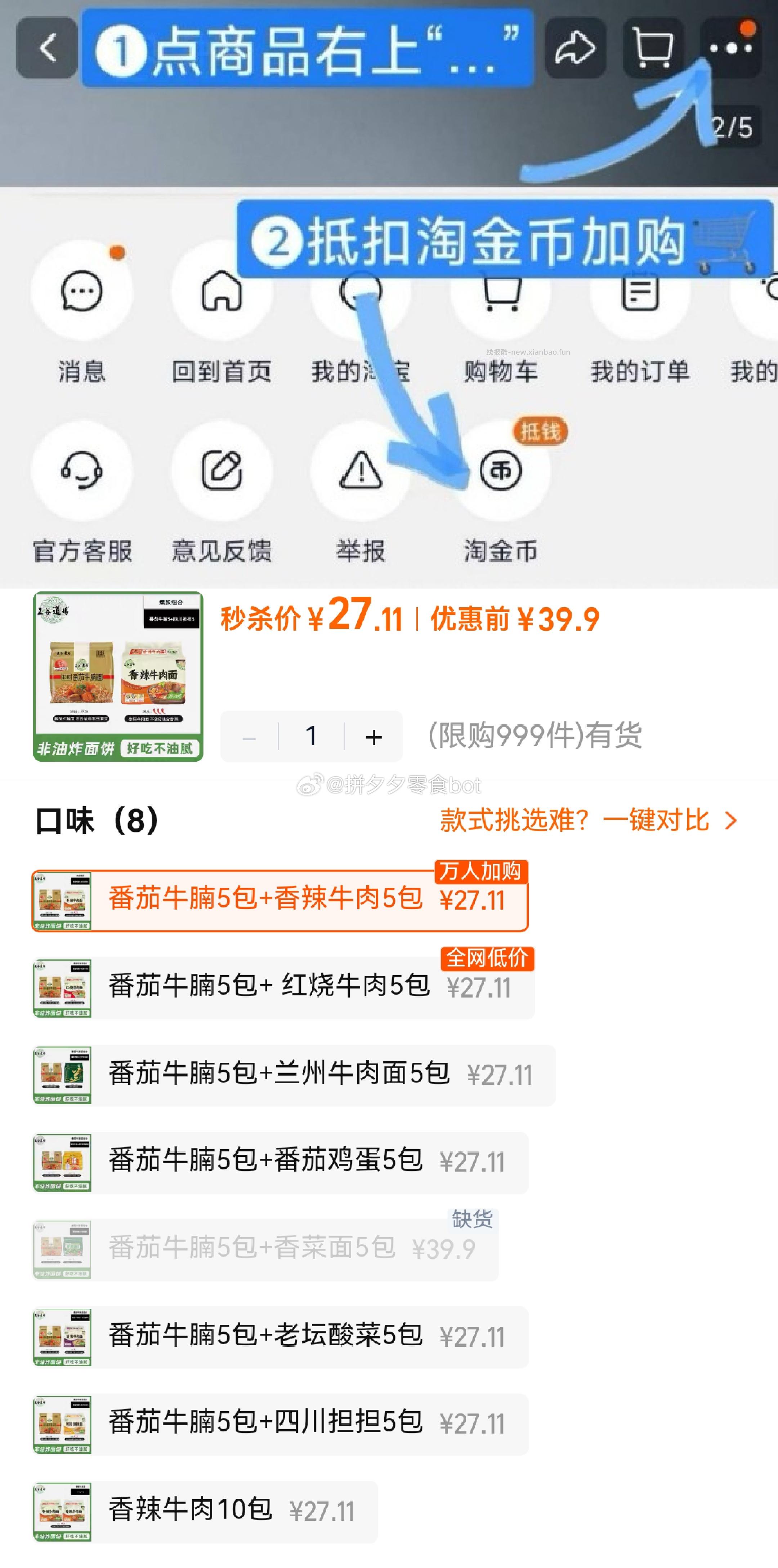This screenshot has height=1568, width=778.
Task: Open the 意见反馈 feedback icon
Action: click(x=221, y=472)
